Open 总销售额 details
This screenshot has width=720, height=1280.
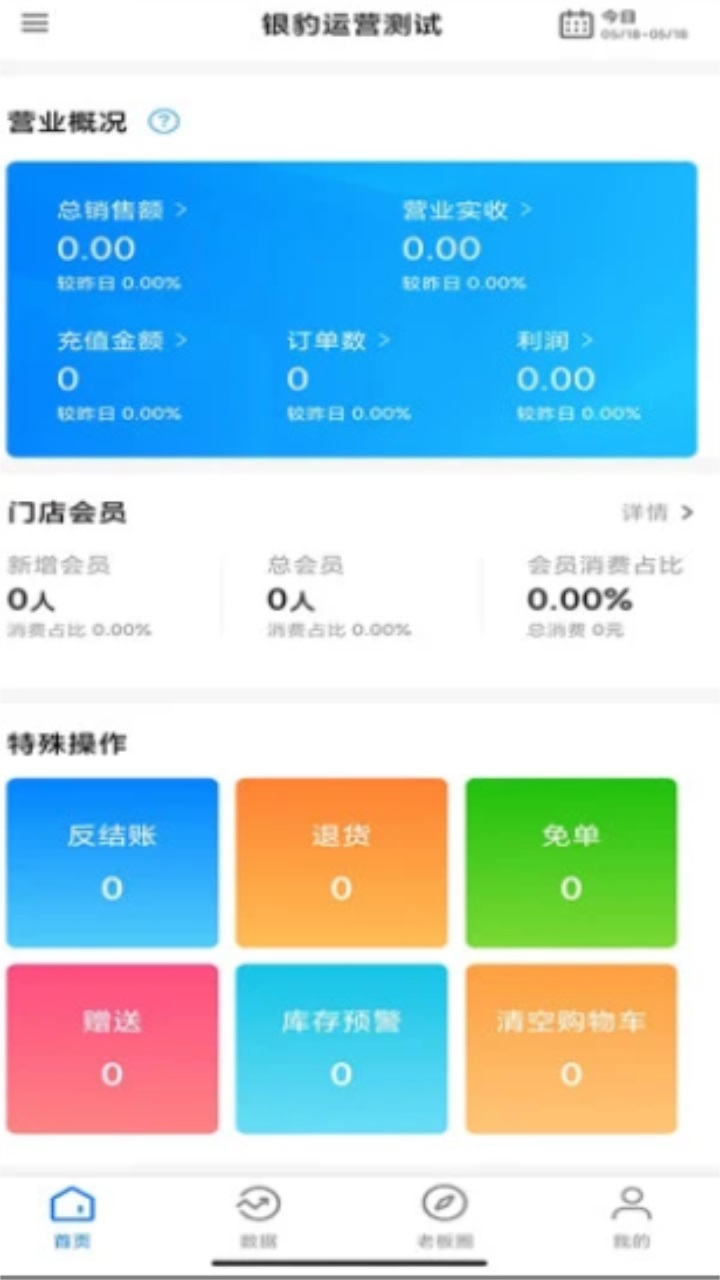click(x=122, y=211)
